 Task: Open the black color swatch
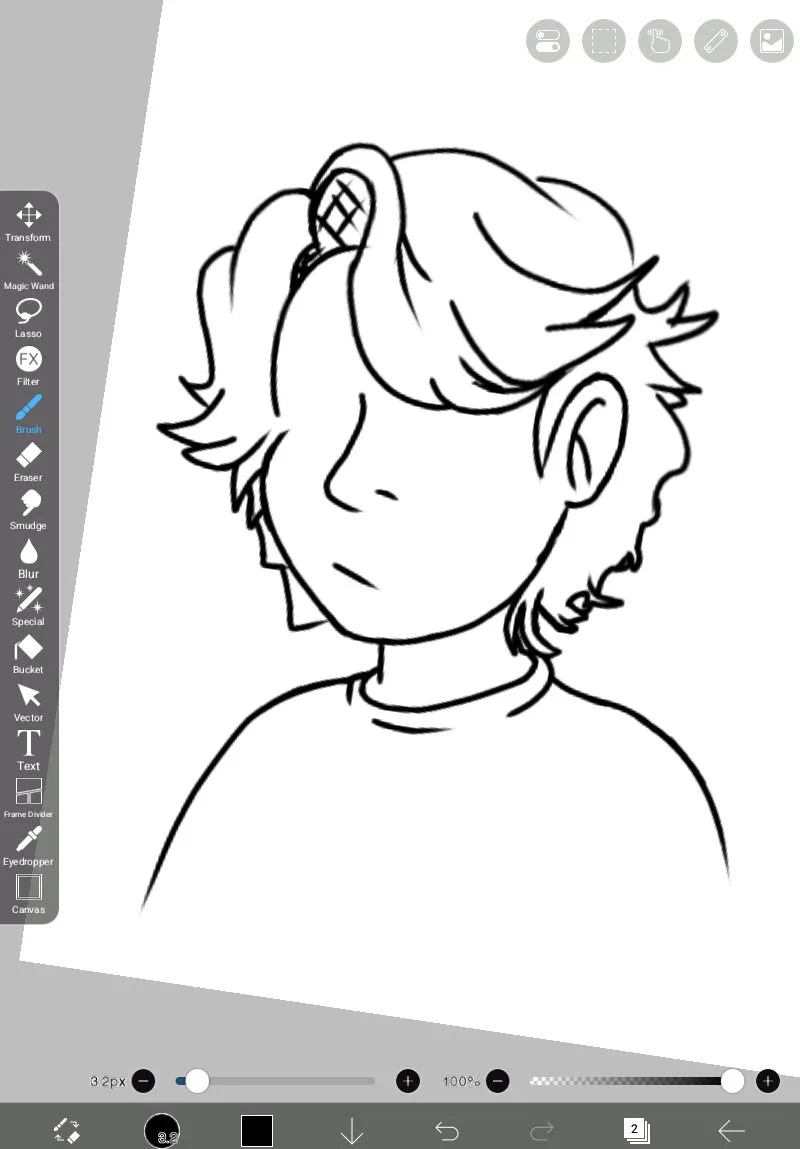tap(257, 1131)
